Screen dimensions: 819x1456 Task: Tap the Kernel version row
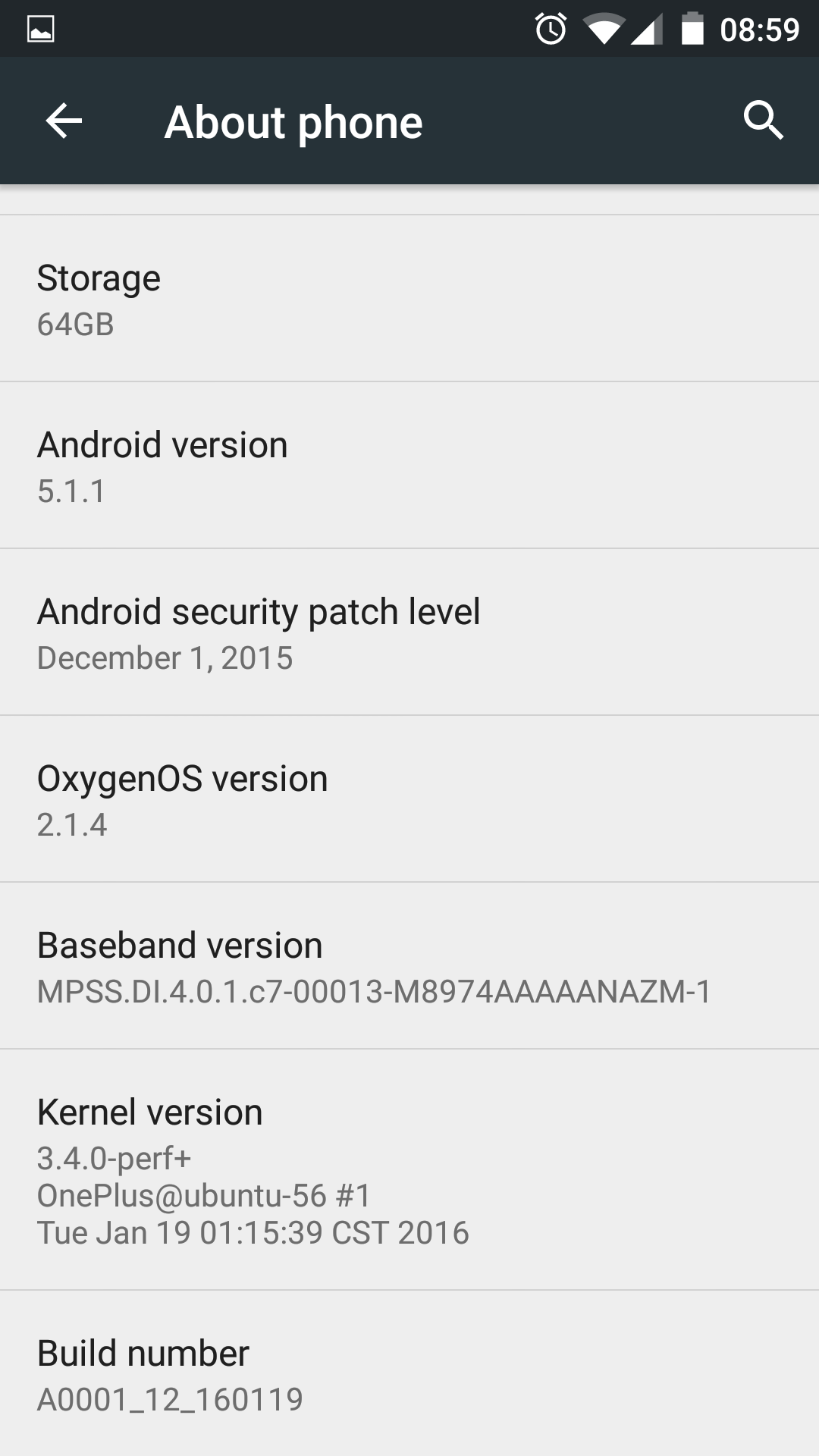409,1169
